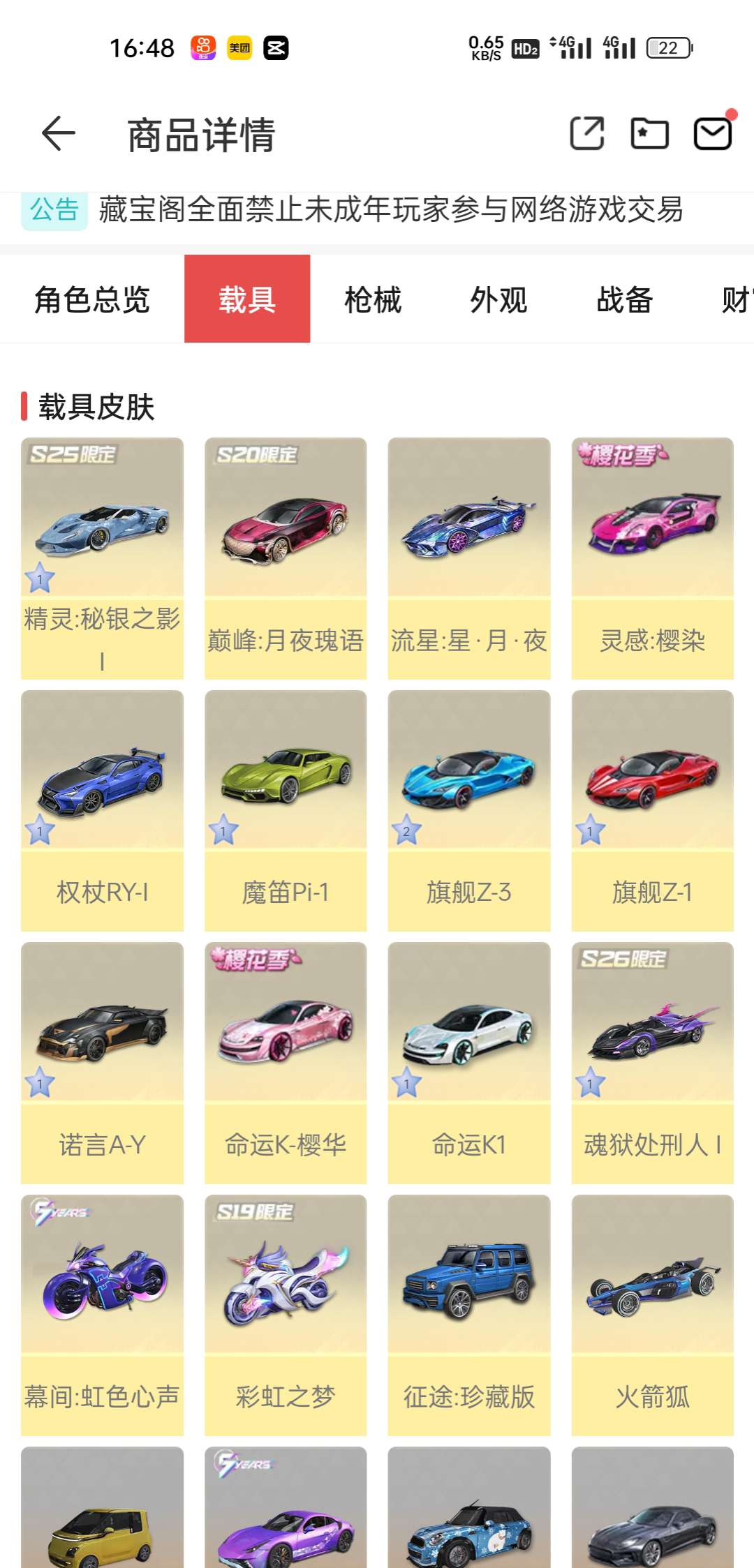Switch to the 角色总览 tab

click(x=92, y=299)
